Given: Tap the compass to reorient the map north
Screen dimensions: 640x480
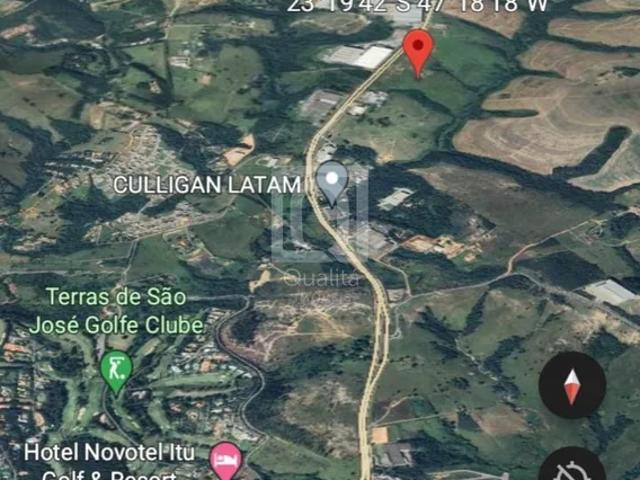Looking at the screenshot, I should 572,385.
